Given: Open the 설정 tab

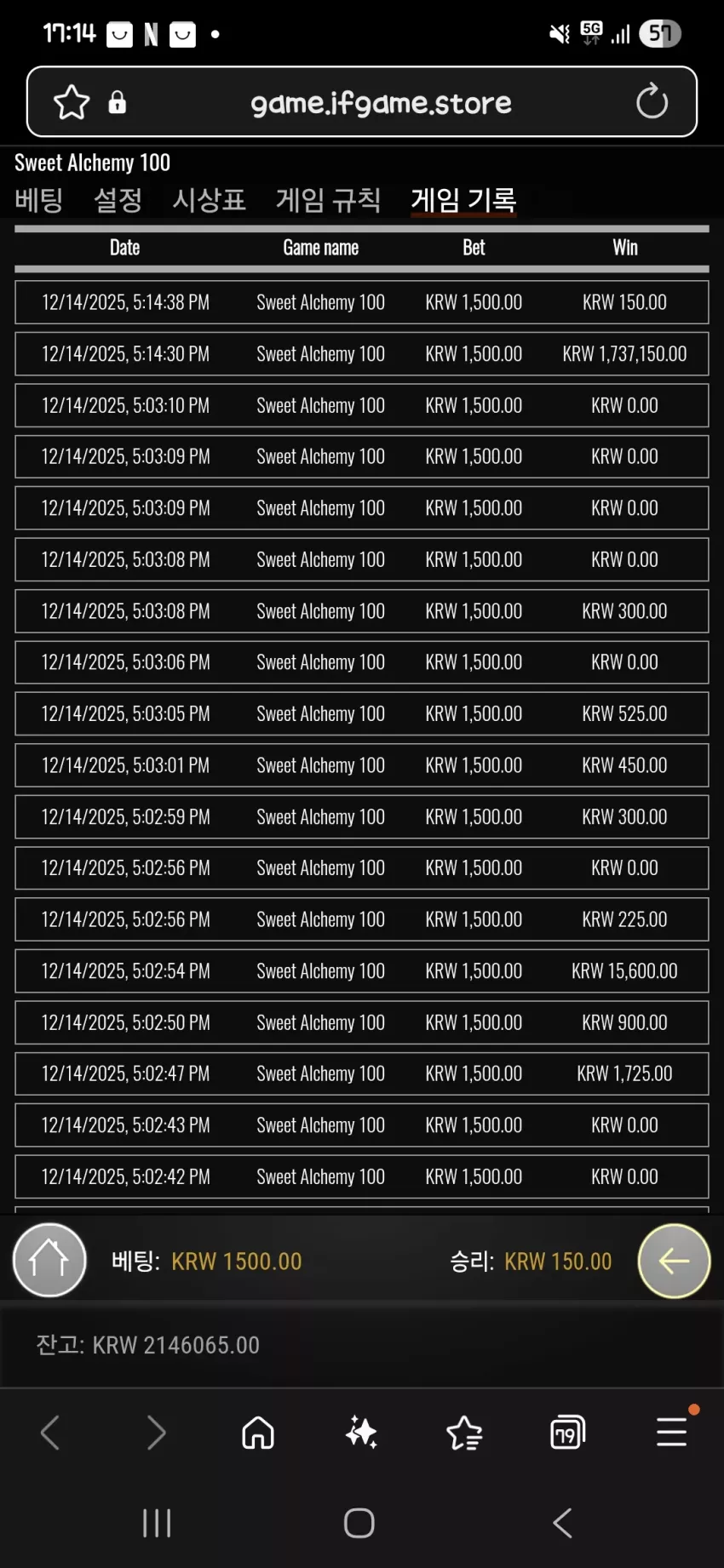Looking at the screenshot, I should pos(118,200).
